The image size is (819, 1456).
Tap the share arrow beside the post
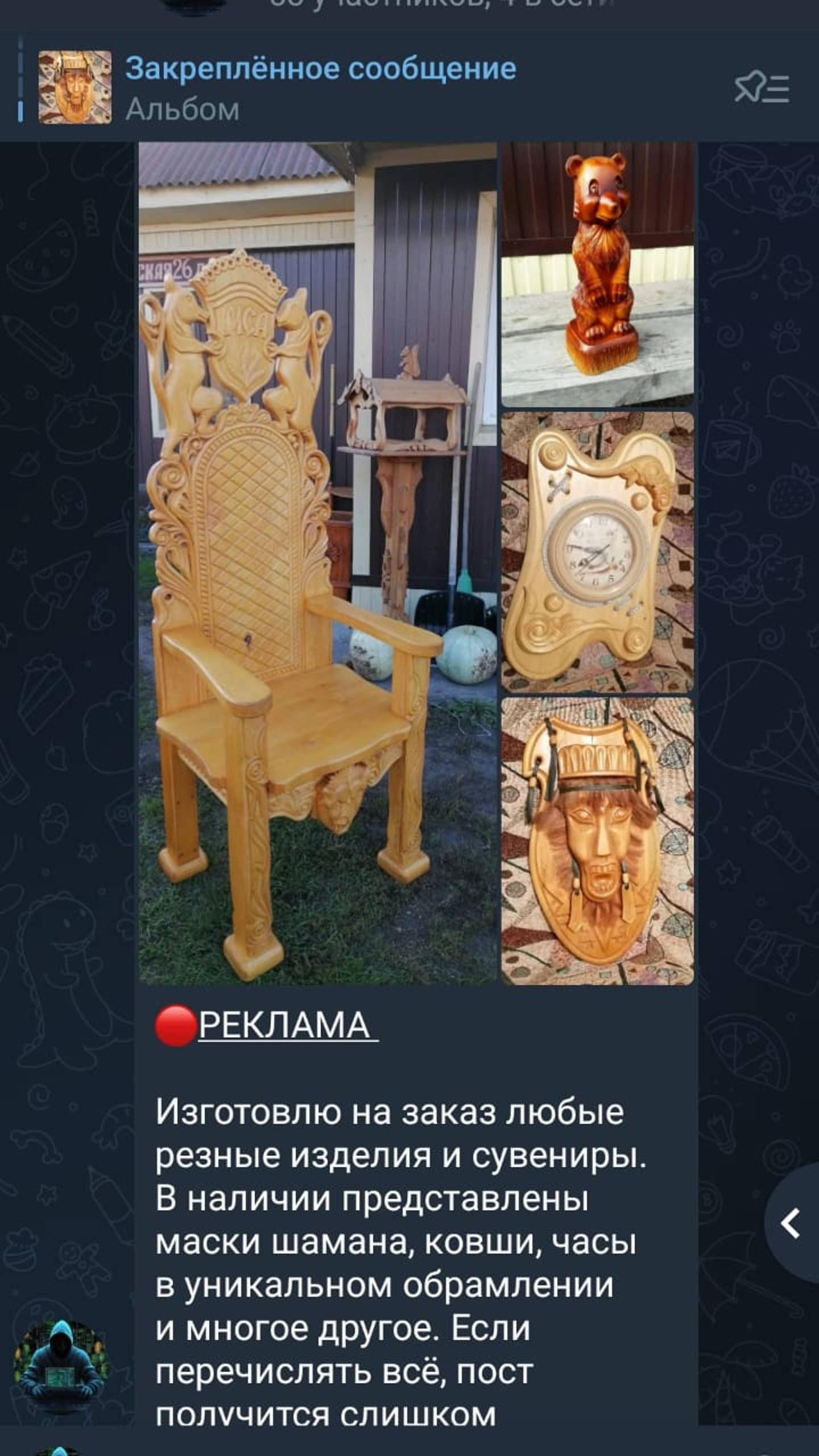(x=792, y=1223)
